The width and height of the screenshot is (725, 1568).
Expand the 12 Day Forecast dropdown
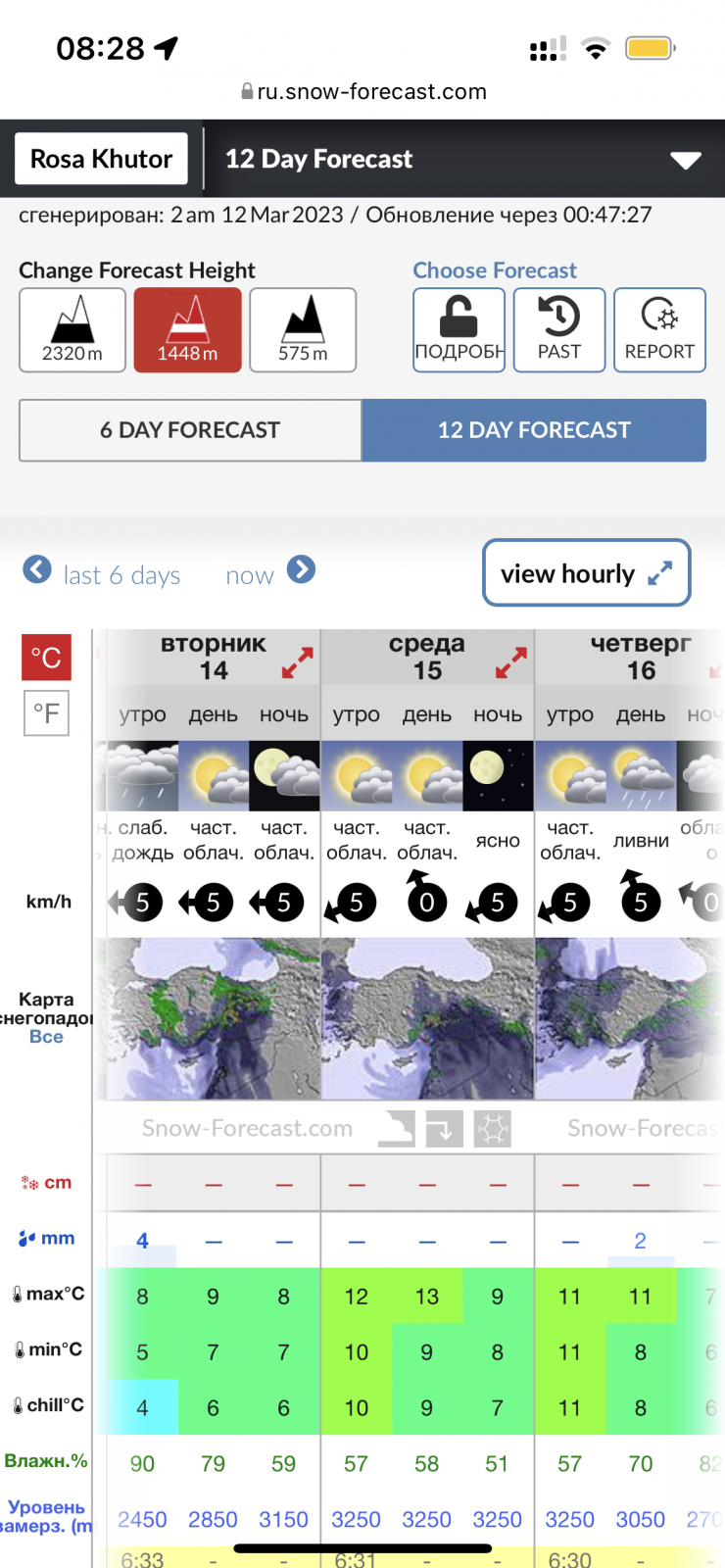coord(685,160)
